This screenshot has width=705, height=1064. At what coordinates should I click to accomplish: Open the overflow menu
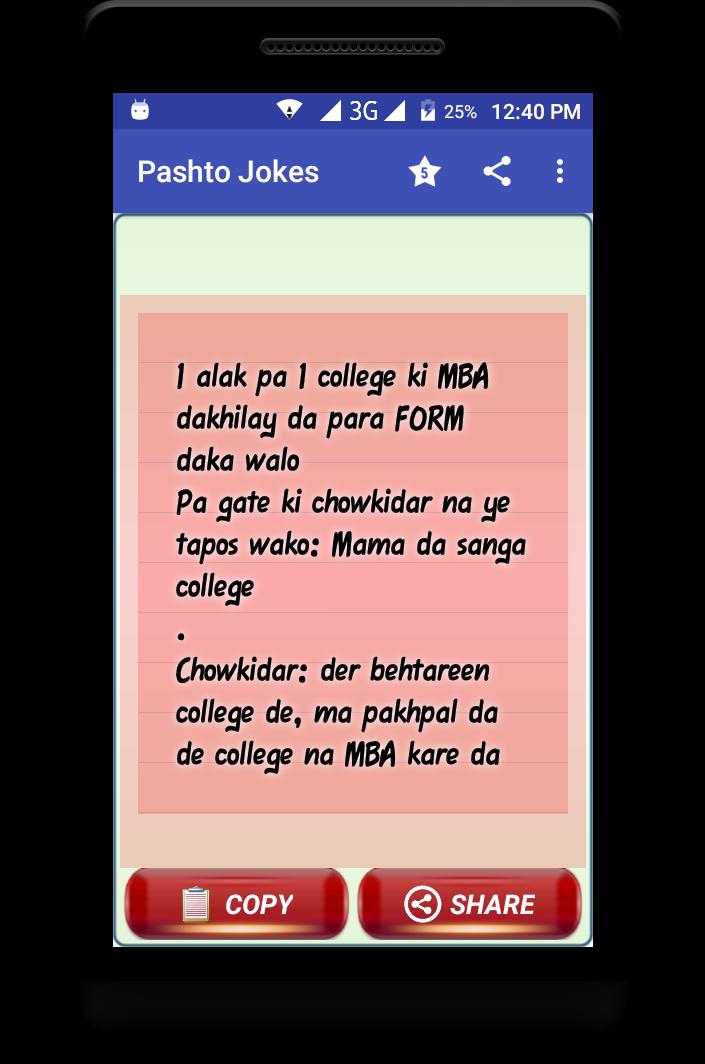tap(560, 171)
